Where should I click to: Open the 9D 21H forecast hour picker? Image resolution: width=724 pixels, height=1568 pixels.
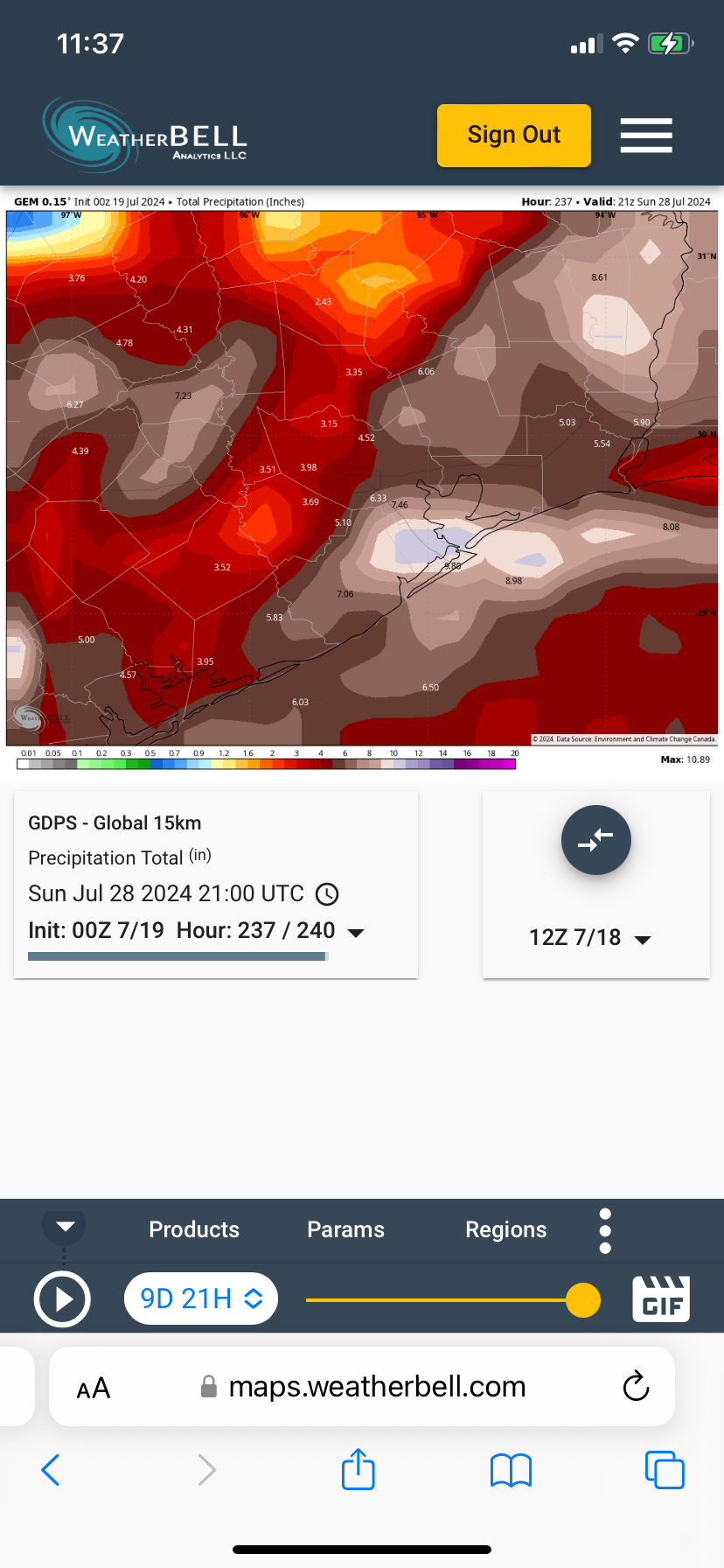coord(201,1298)
